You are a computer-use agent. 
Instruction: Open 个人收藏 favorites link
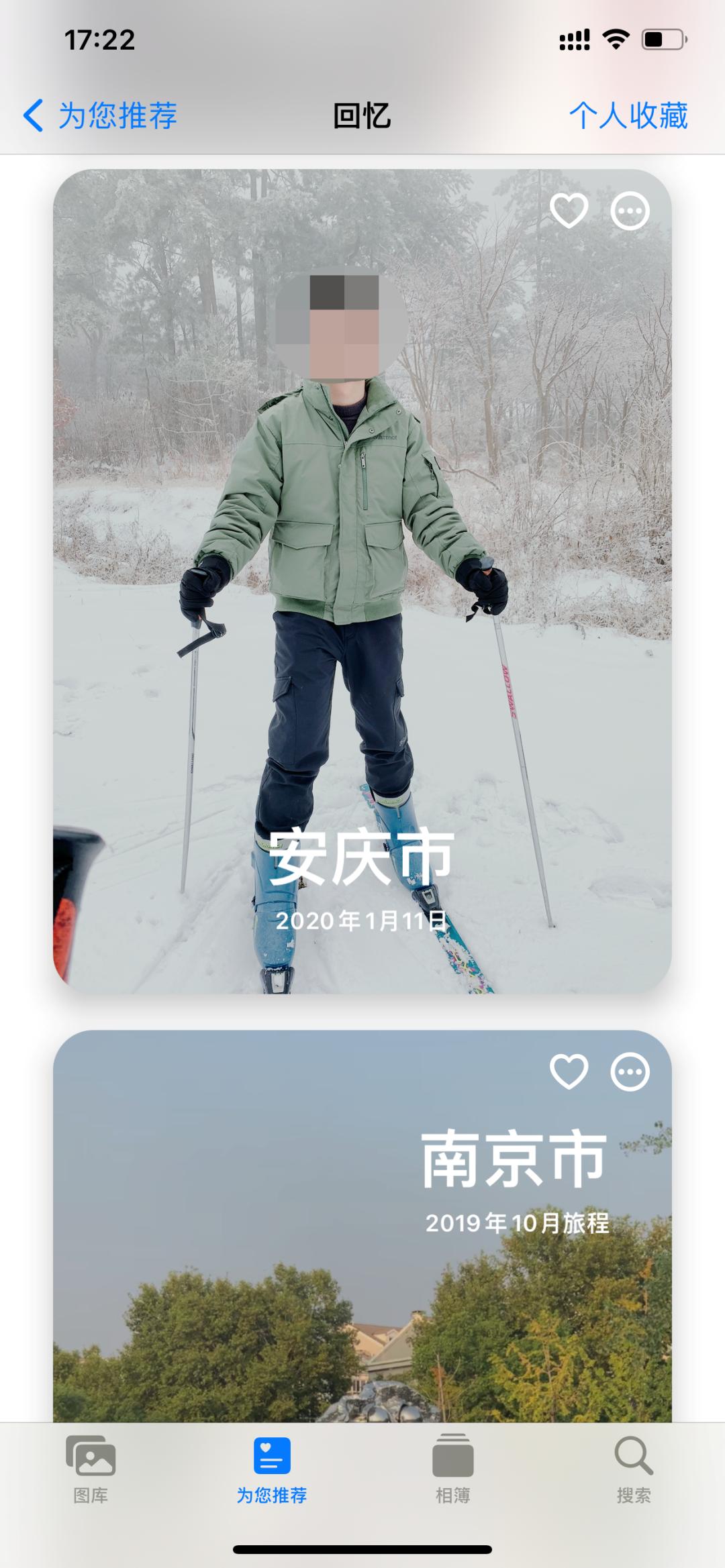630,115
